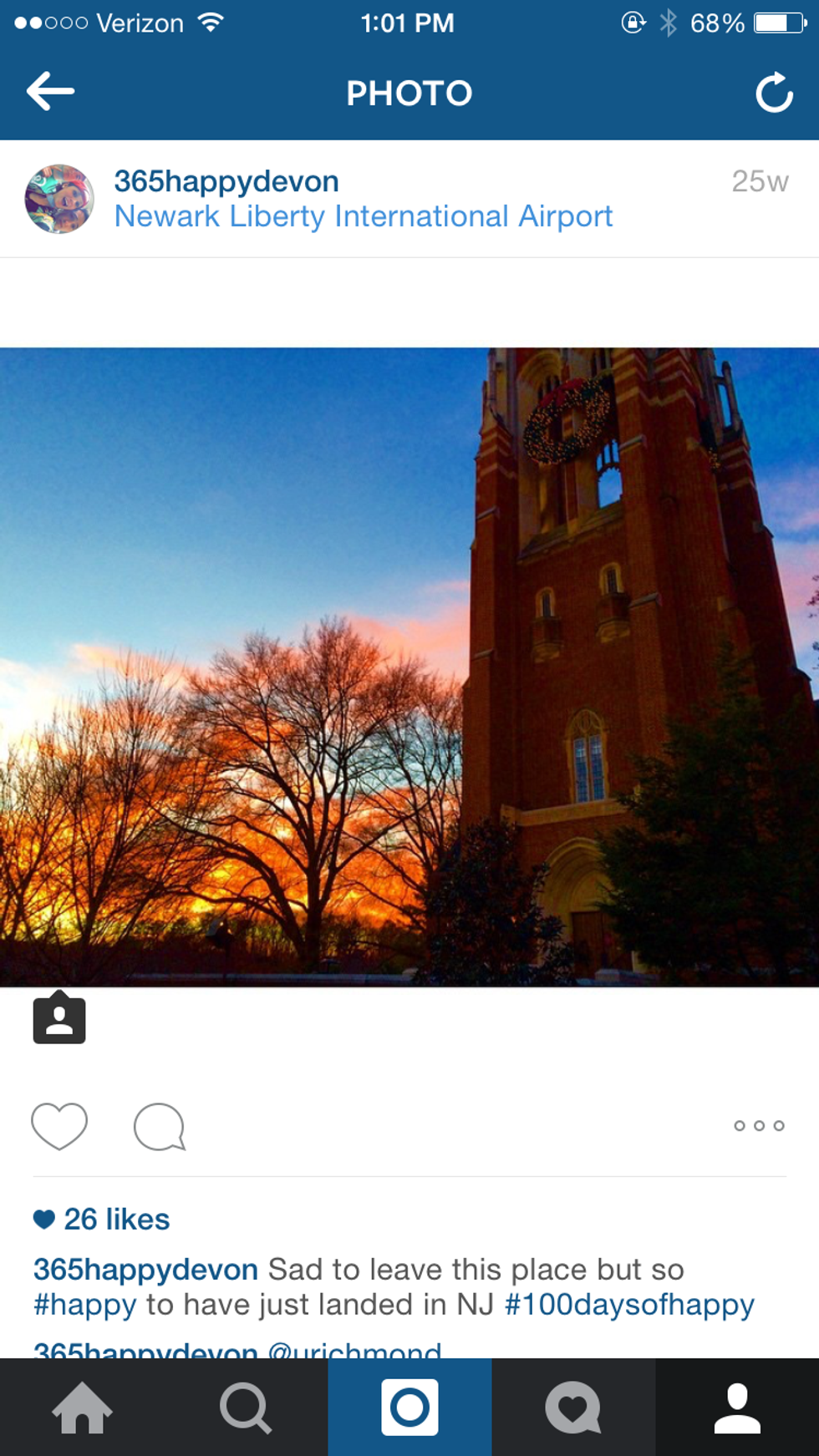Viewport: 819px width, 1456px height.
Task: Open the tower sunset photo
Action: [x=409, y=667]
